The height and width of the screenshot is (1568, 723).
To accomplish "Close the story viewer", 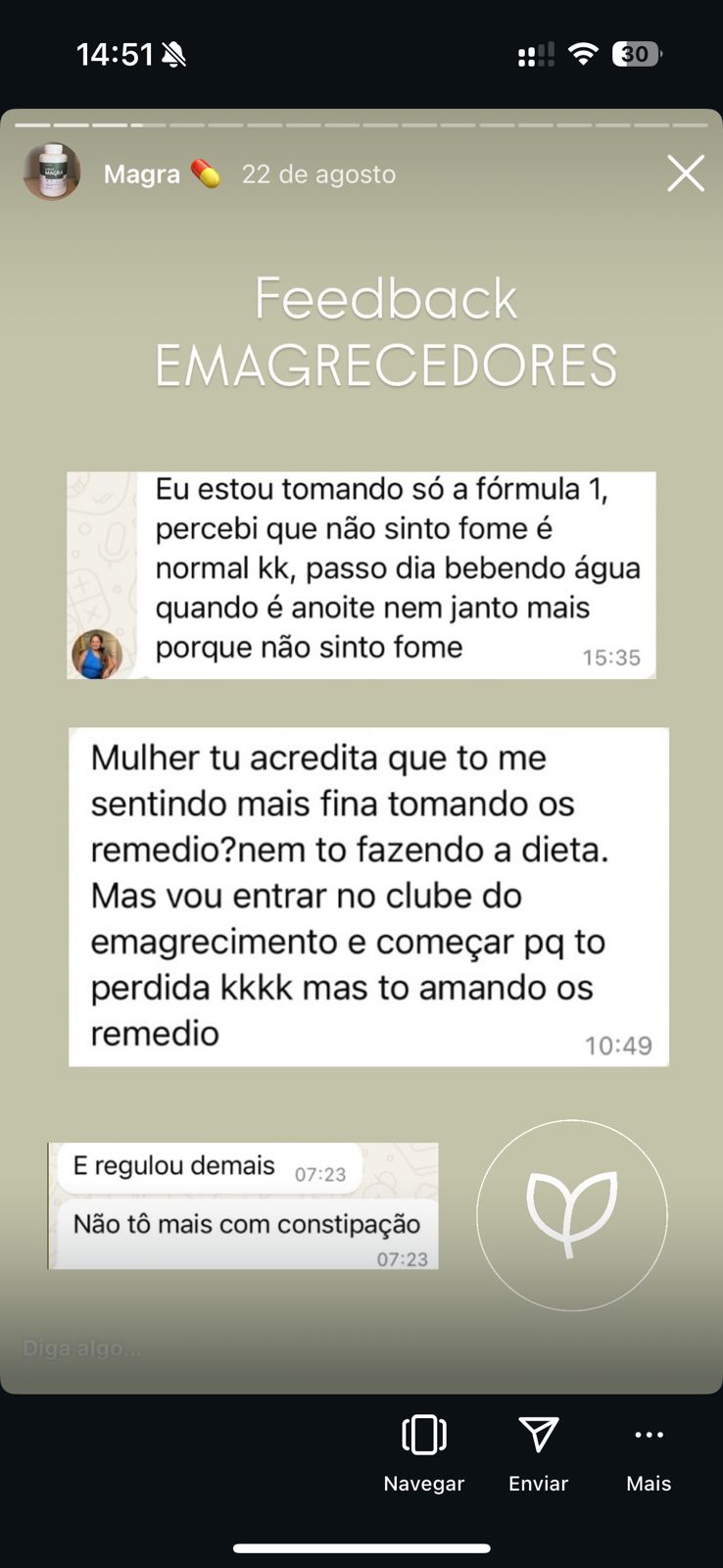I will [x=685, y=173].
